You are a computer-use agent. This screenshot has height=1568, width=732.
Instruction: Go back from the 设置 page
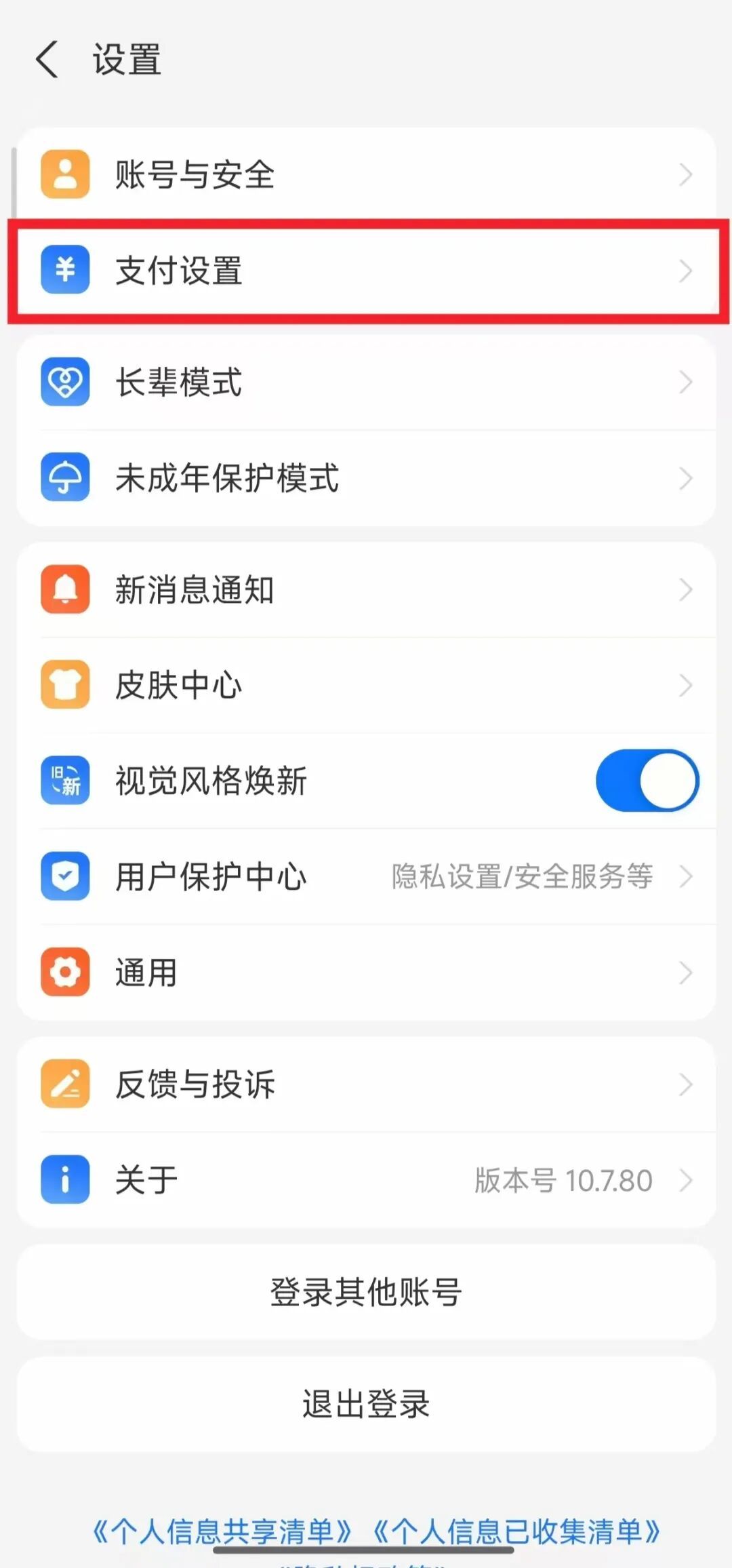click(47, 60)
